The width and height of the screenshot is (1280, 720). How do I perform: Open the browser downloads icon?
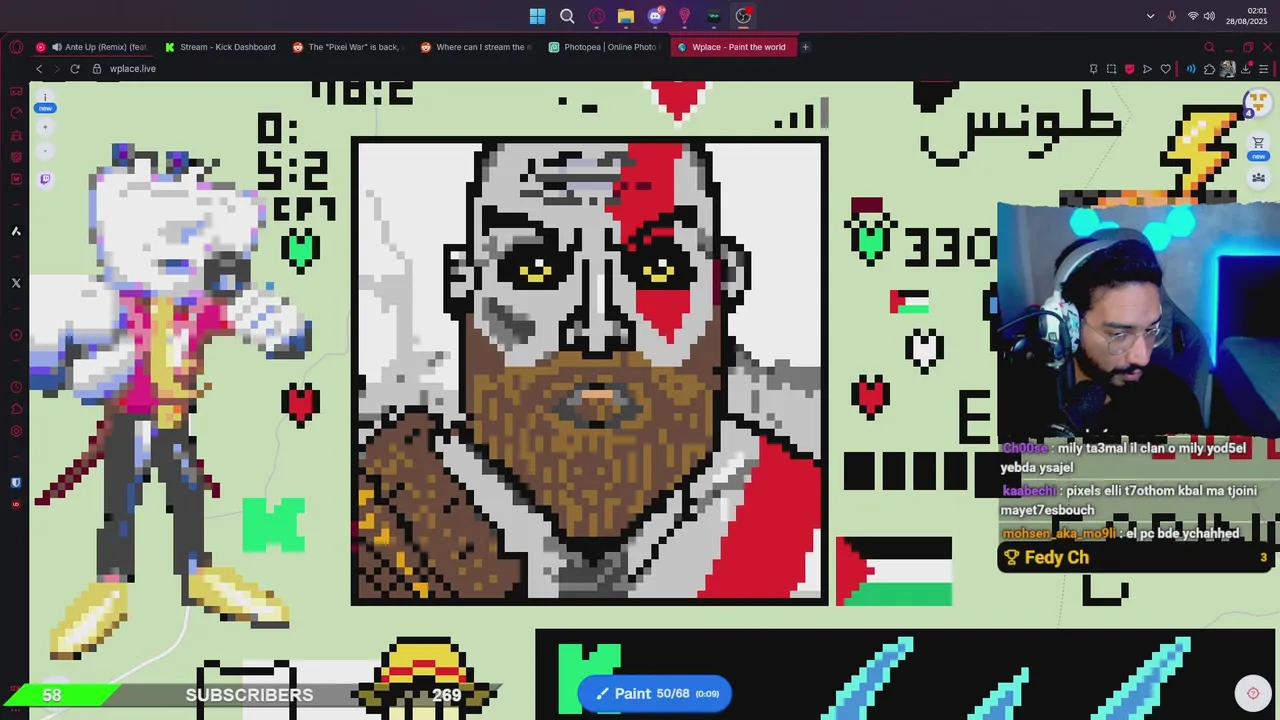1245,69
